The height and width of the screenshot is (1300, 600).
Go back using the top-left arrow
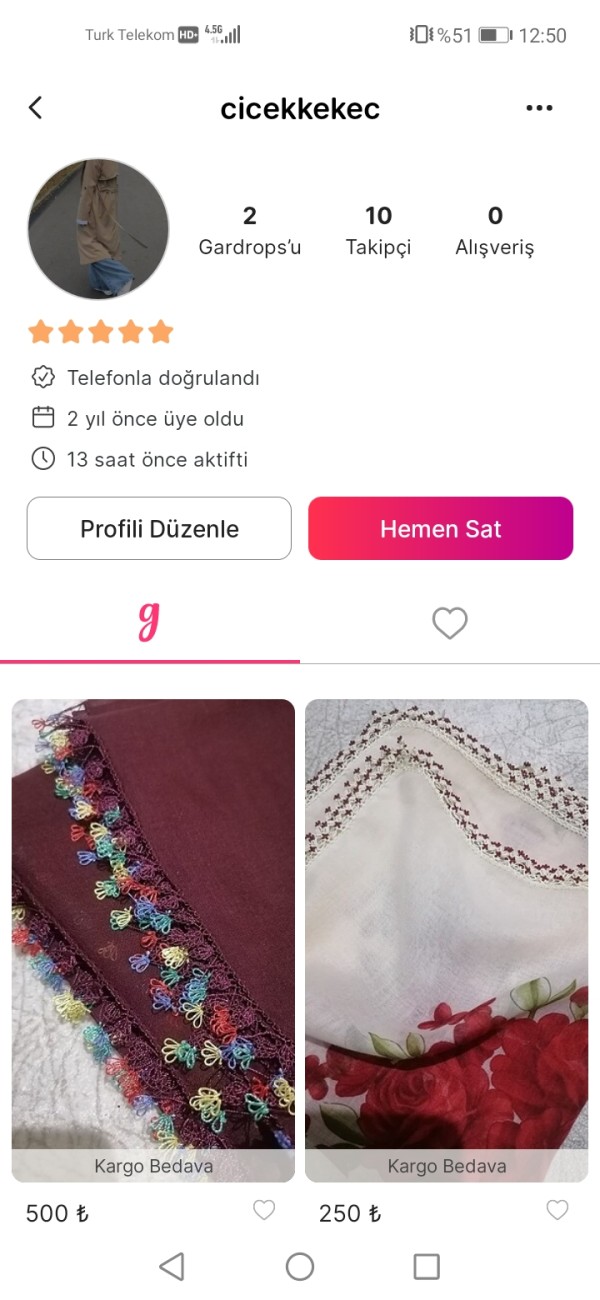[x=36, y=108]
